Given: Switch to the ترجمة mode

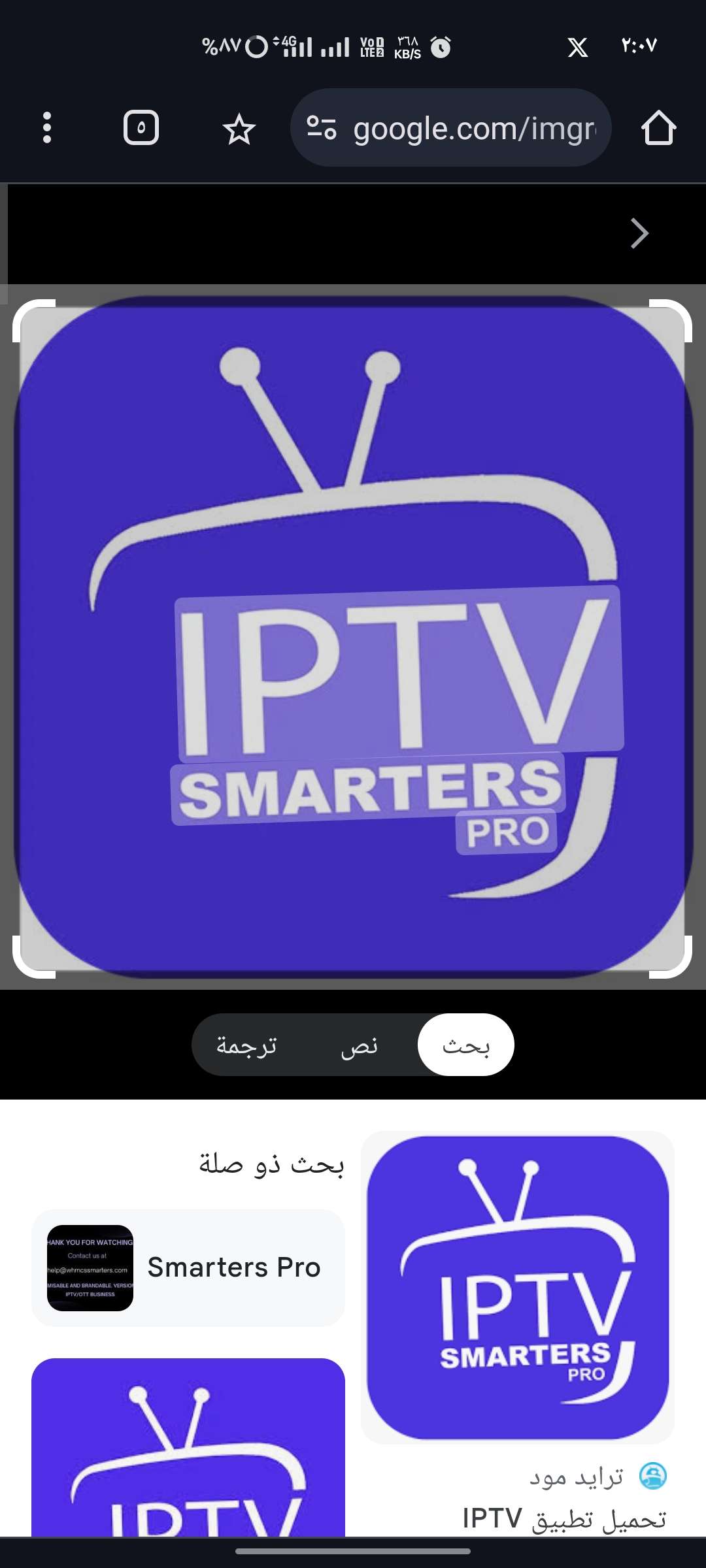Looking at the screenshot, I should click(x=247, y=1045).
